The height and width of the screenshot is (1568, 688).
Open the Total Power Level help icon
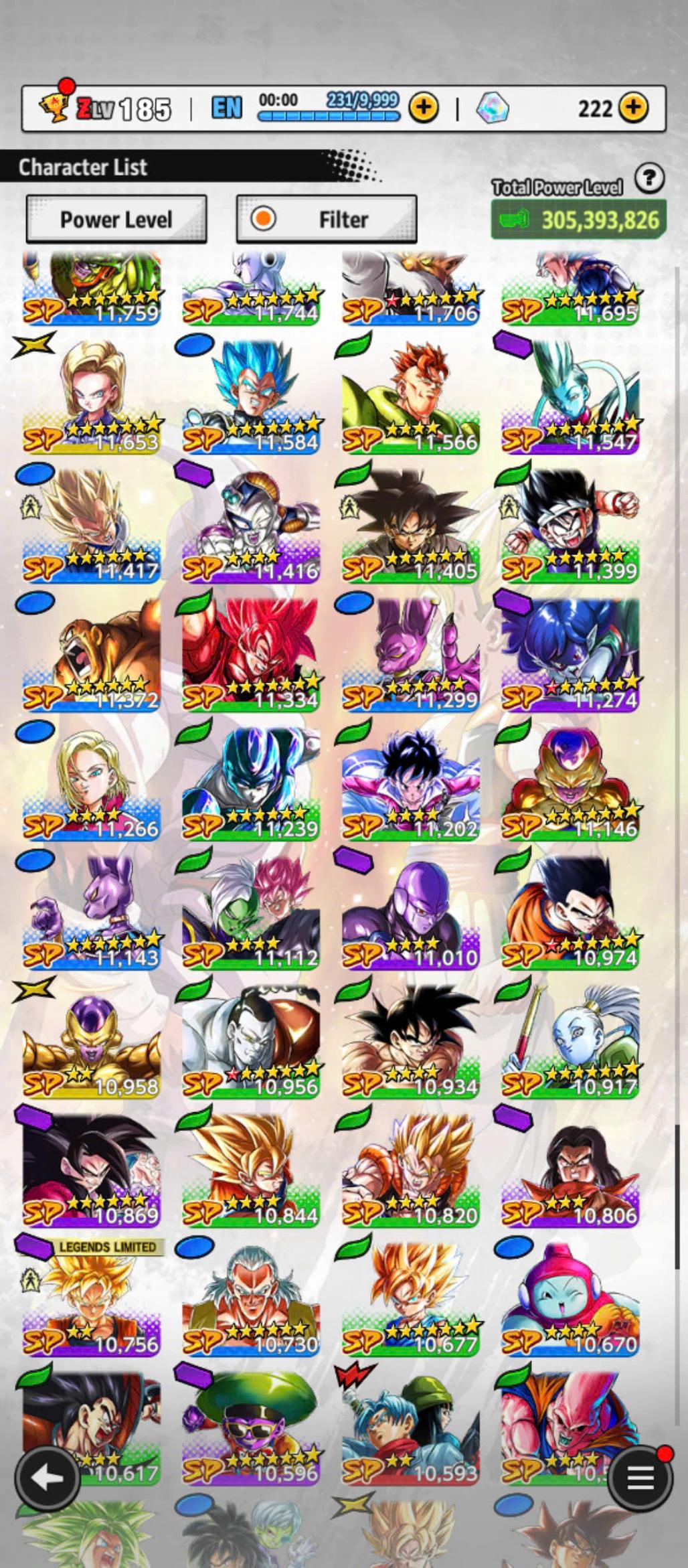(x=649, y=179)
